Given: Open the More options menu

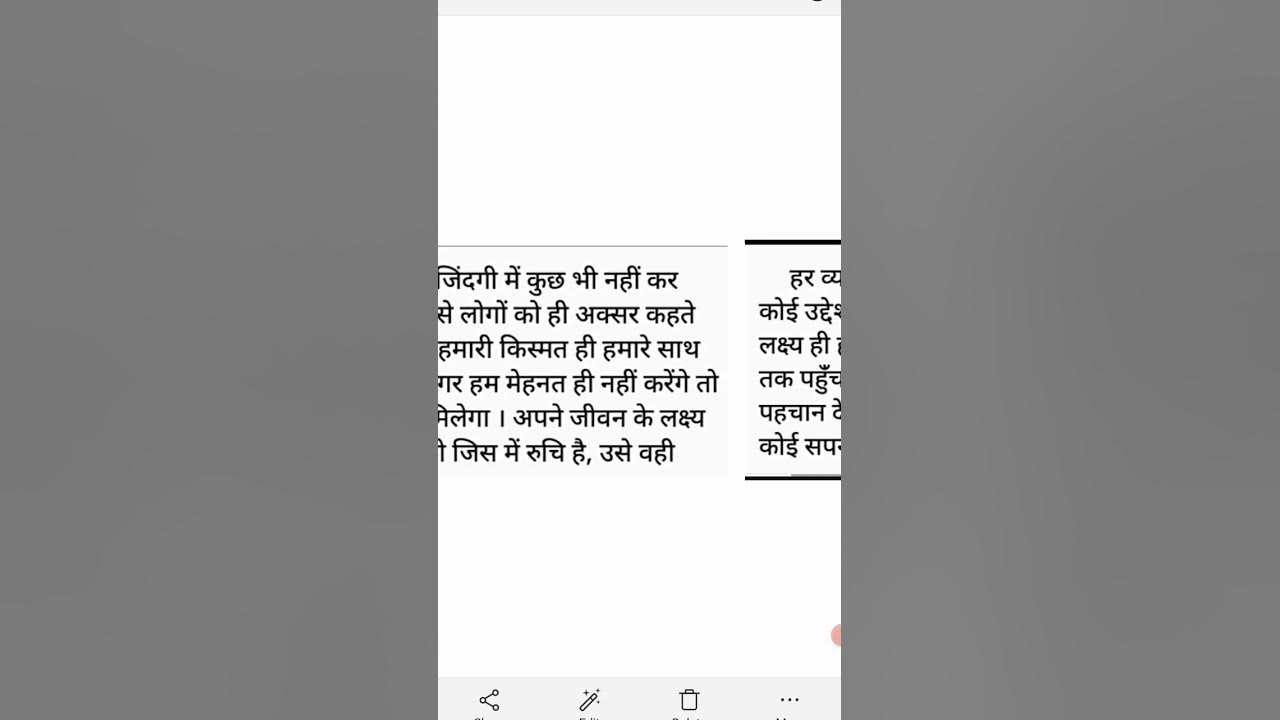Looking at the screenshot, I should tap(789, 700).
